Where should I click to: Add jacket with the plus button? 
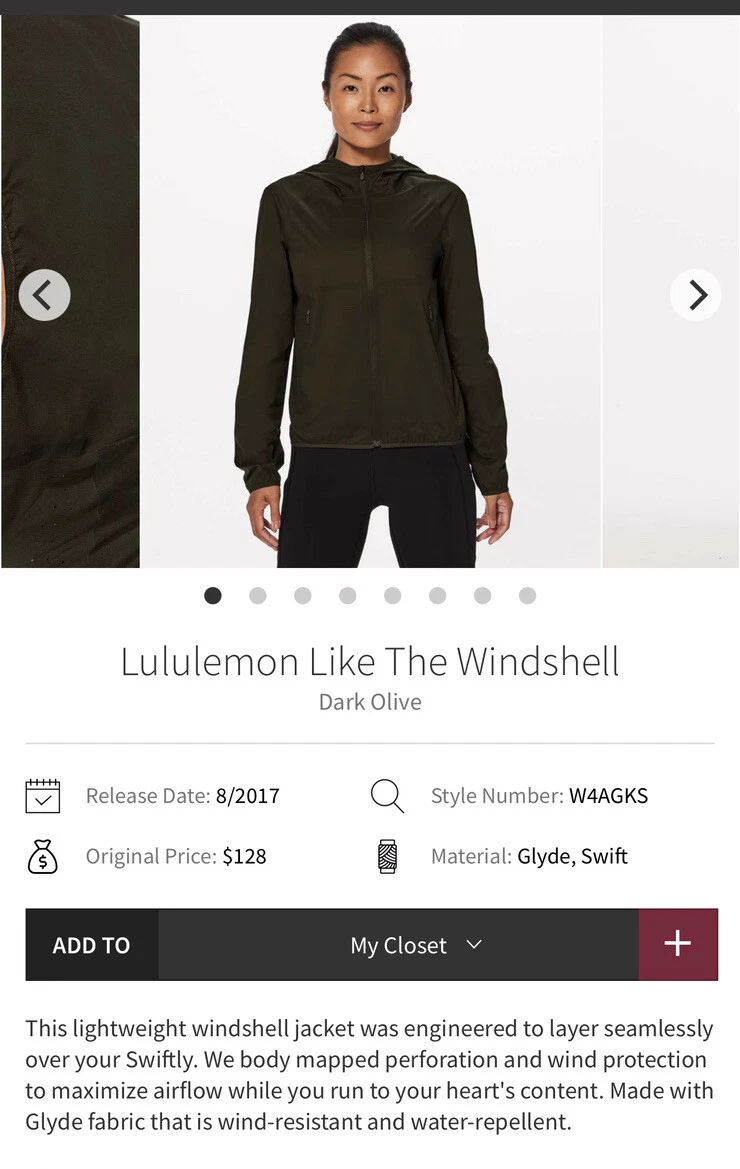click(678, 944)
